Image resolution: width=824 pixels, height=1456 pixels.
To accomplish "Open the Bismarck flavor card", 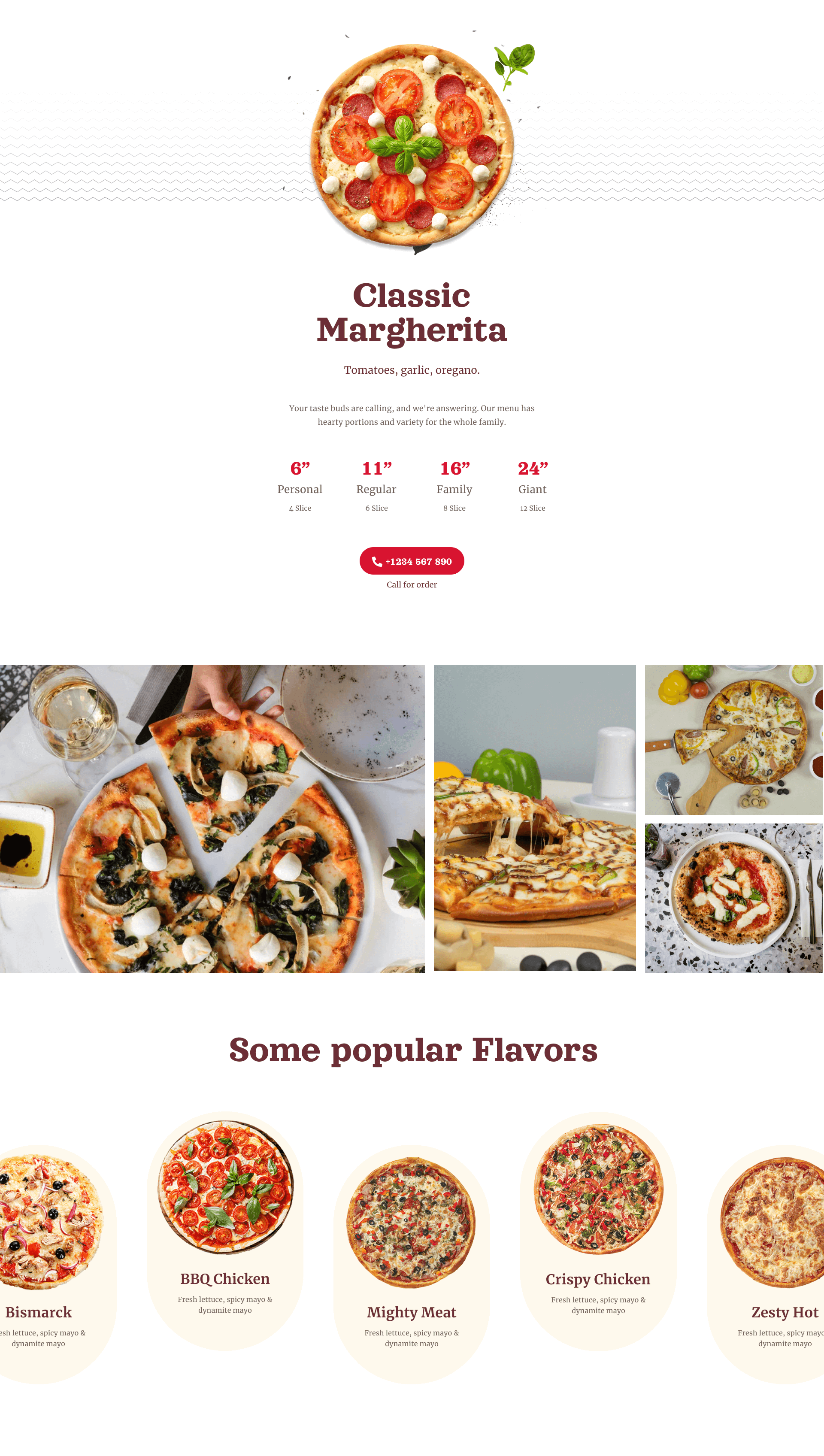I will coord(39,1312).
